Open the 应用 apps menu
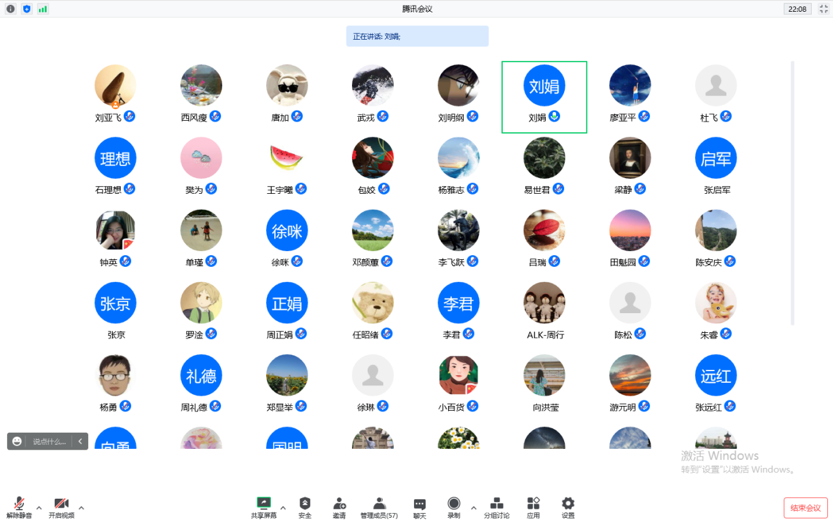The image size is (833, 520). [533, 507]
